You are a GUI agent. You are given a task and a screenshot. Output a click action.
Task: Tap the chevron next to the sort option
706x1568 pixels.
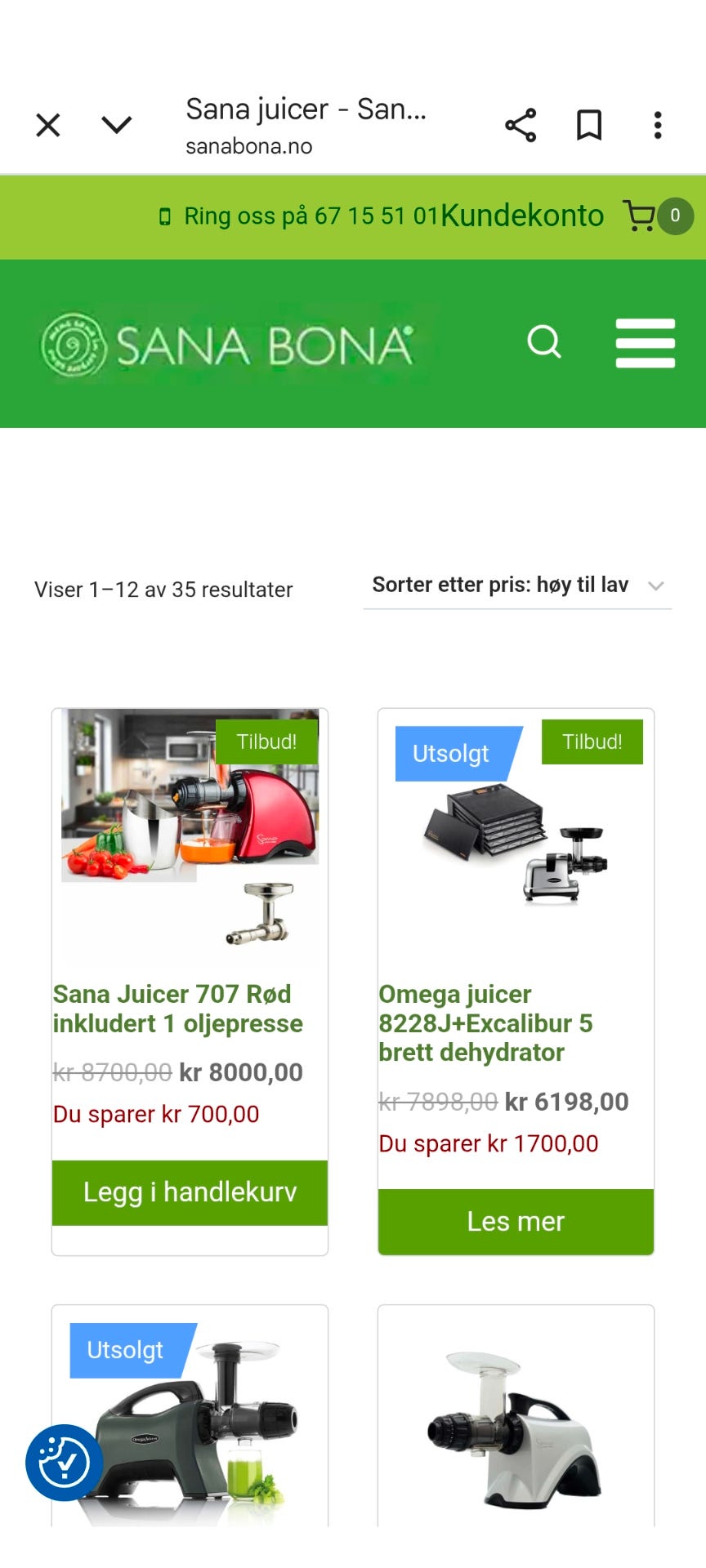[655, 586]
